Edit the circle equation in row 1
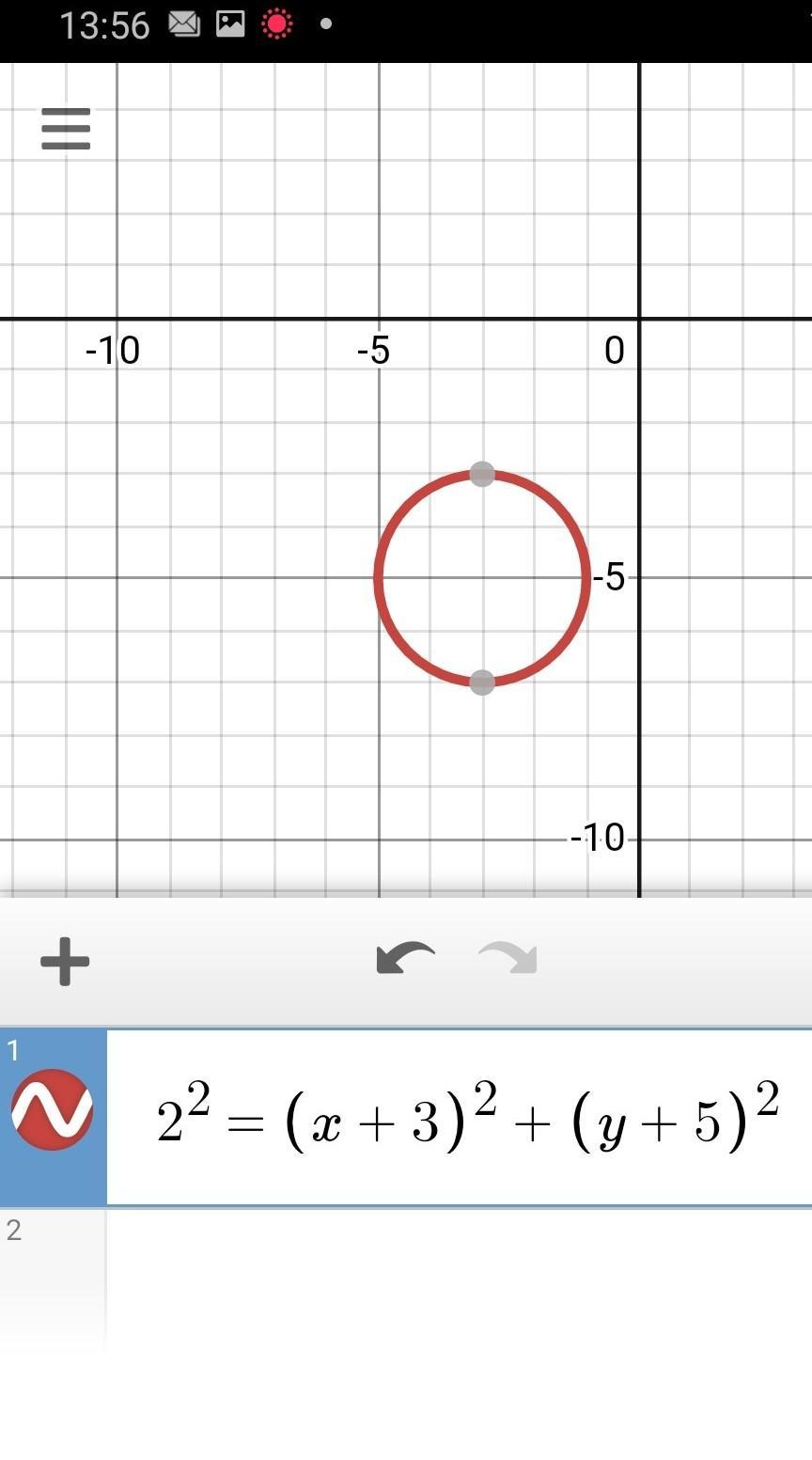This screenshot has width=812, height=1460. pyautogui.click(x=467, y=1117)
